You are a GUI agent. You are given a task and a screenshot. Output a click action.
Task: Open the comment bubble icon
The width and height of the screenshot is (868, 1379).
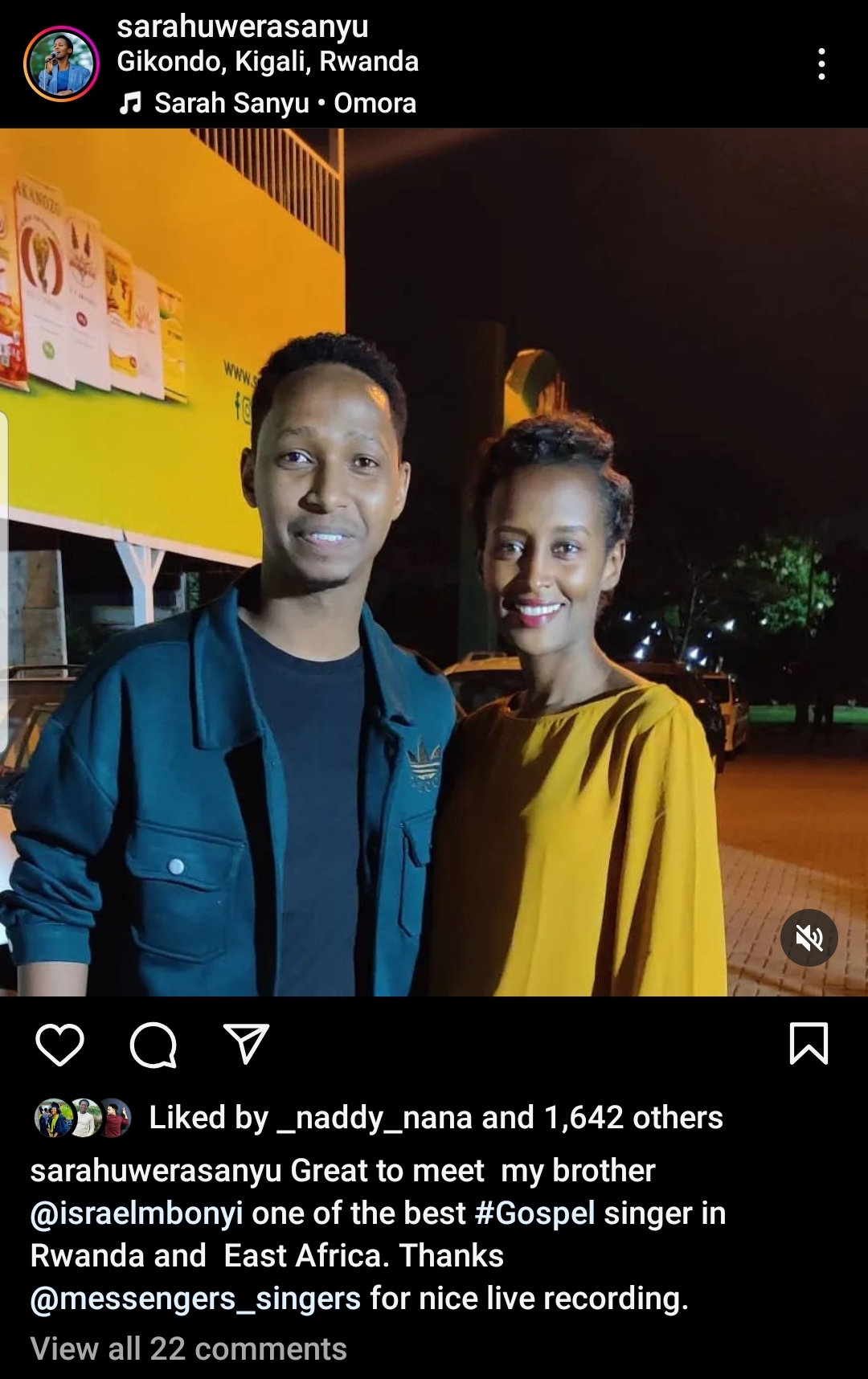click(x=153, y=1045)
